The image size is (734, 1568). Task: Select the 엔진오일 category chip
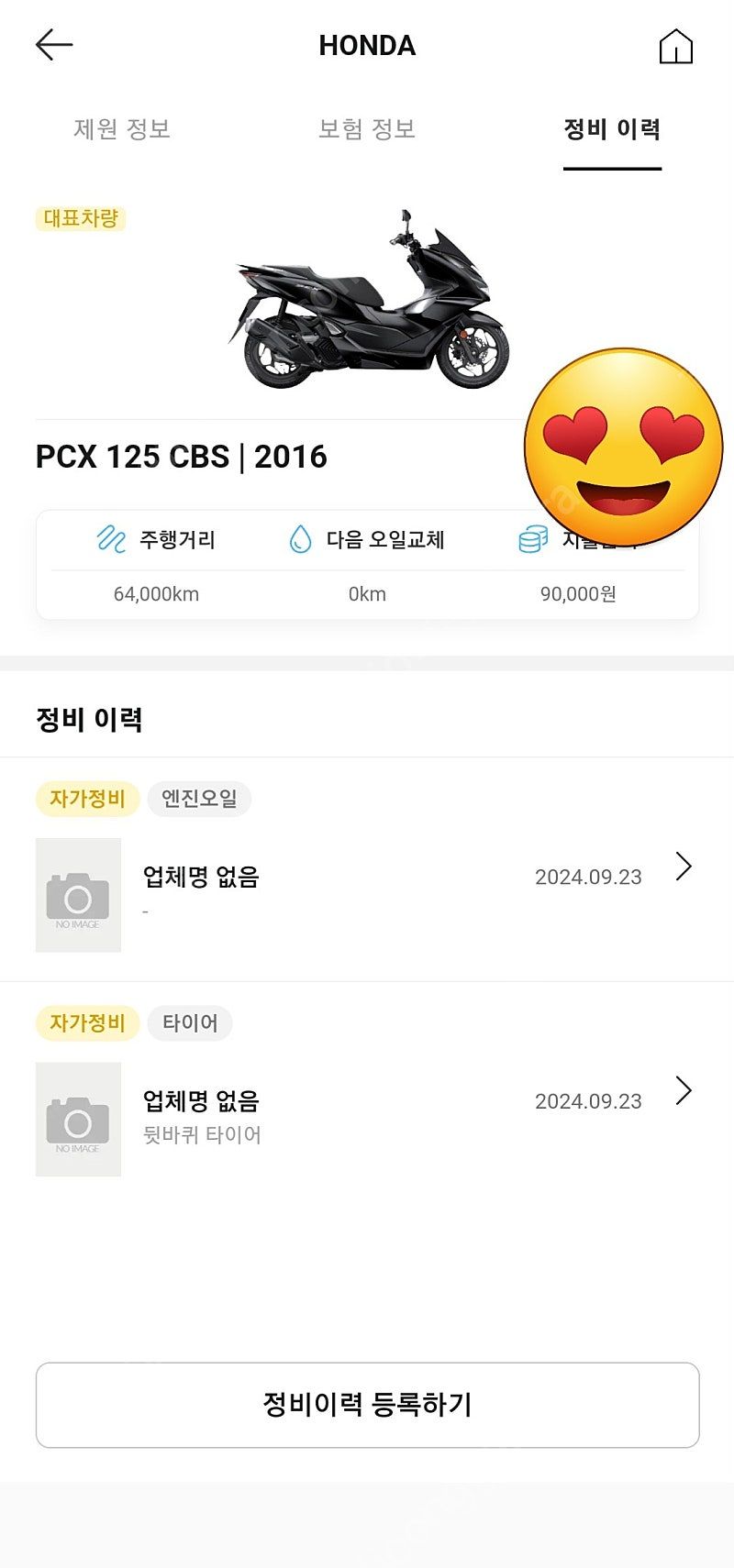coord(202,799)
